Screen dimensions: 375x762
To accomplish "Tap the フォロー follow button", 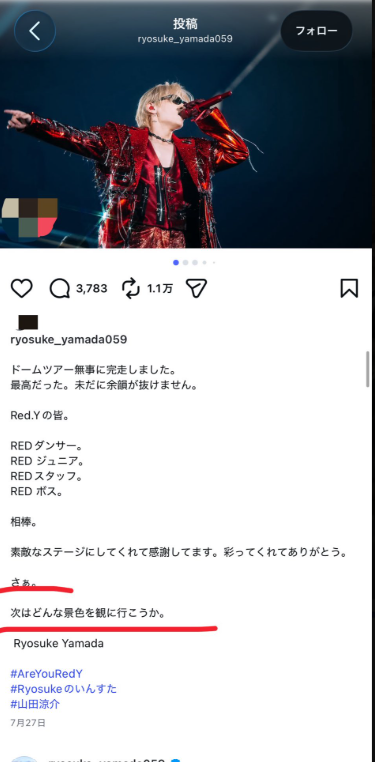I will (x=316, y=31).
